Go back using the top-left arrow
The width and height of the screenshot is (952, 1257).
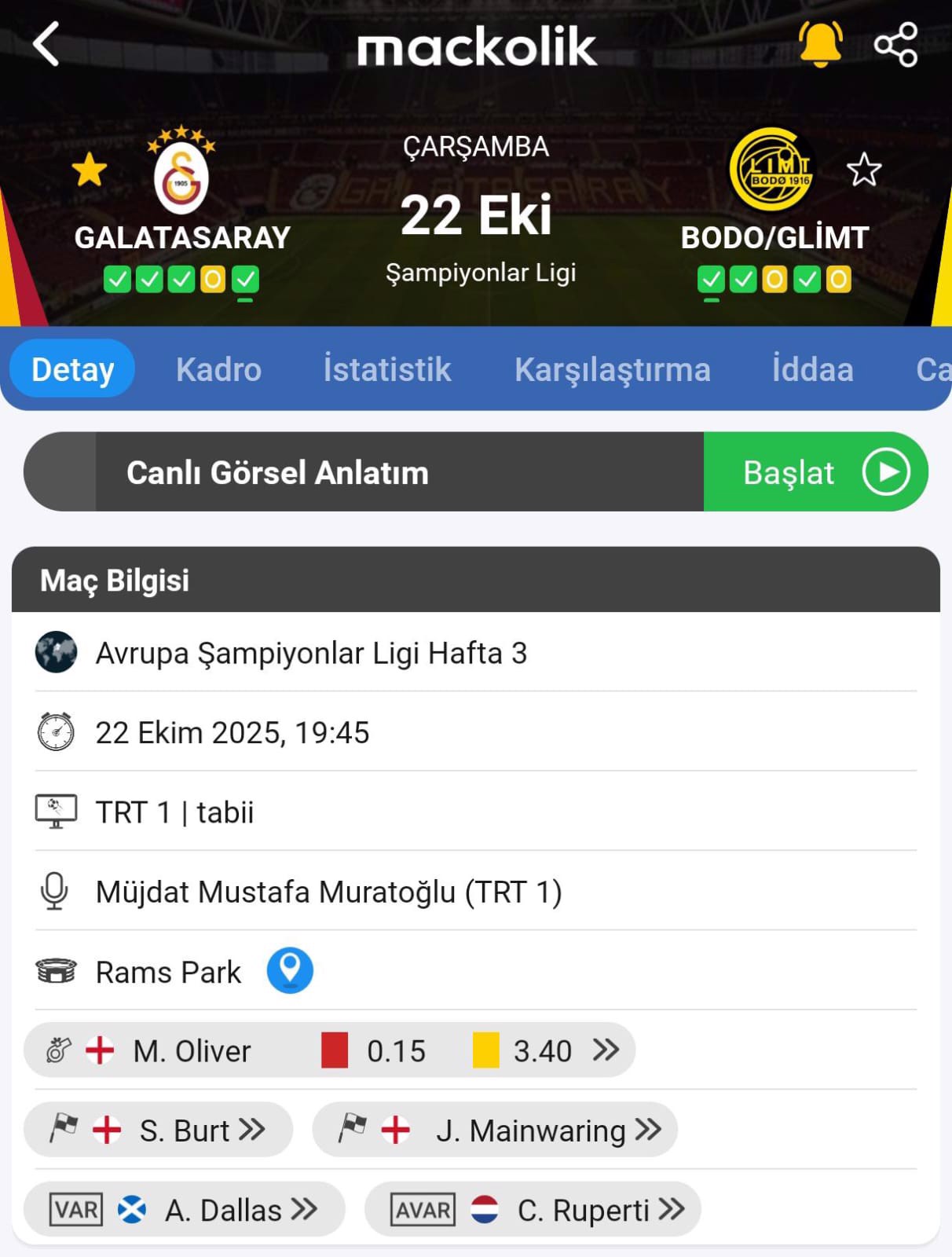[x=46, y=44]
